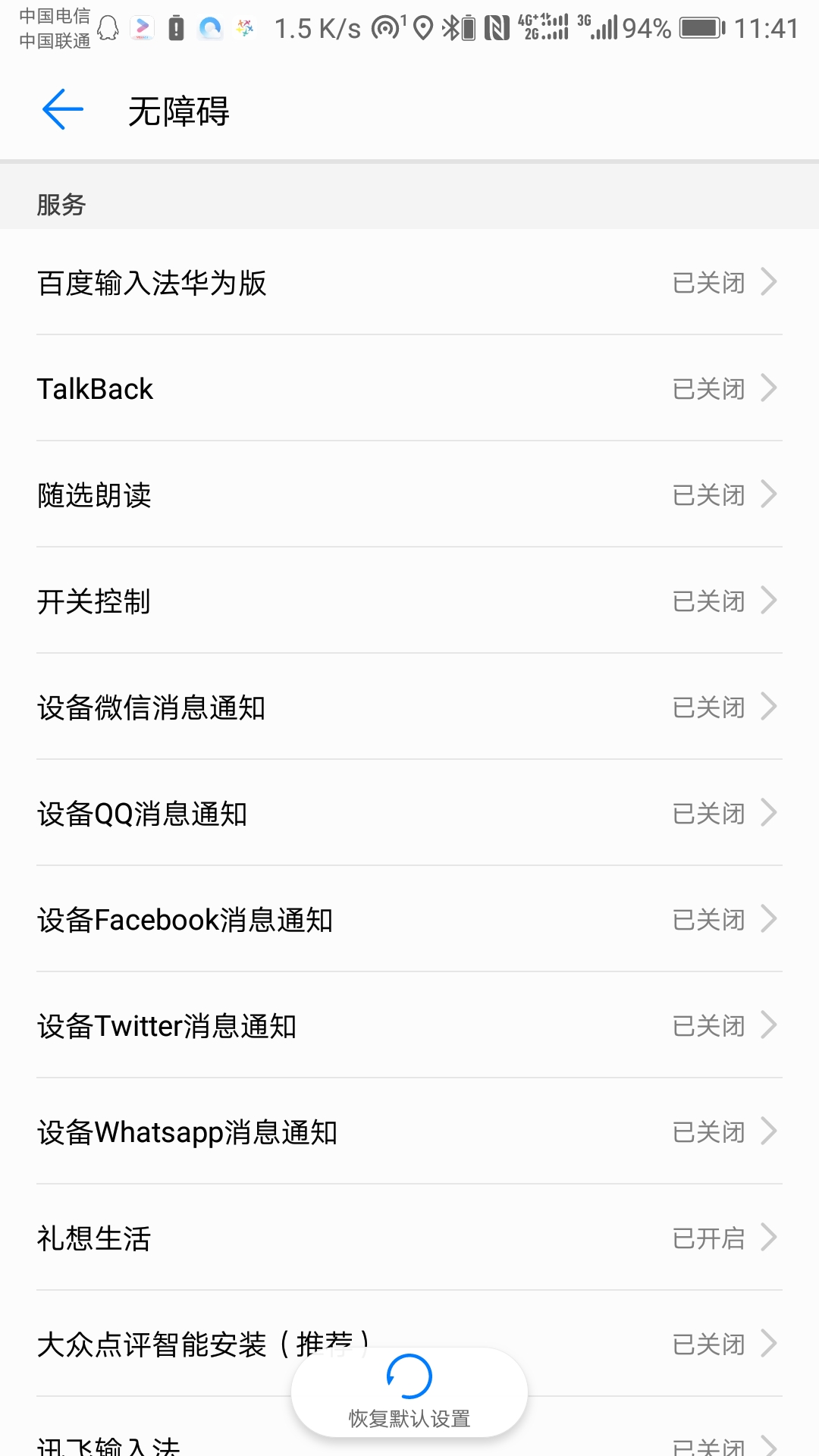Open 百度输入法华为版 service settings
Image resolution: width=819 pixels, height=1456 pixels.
(x=409, y=282)
